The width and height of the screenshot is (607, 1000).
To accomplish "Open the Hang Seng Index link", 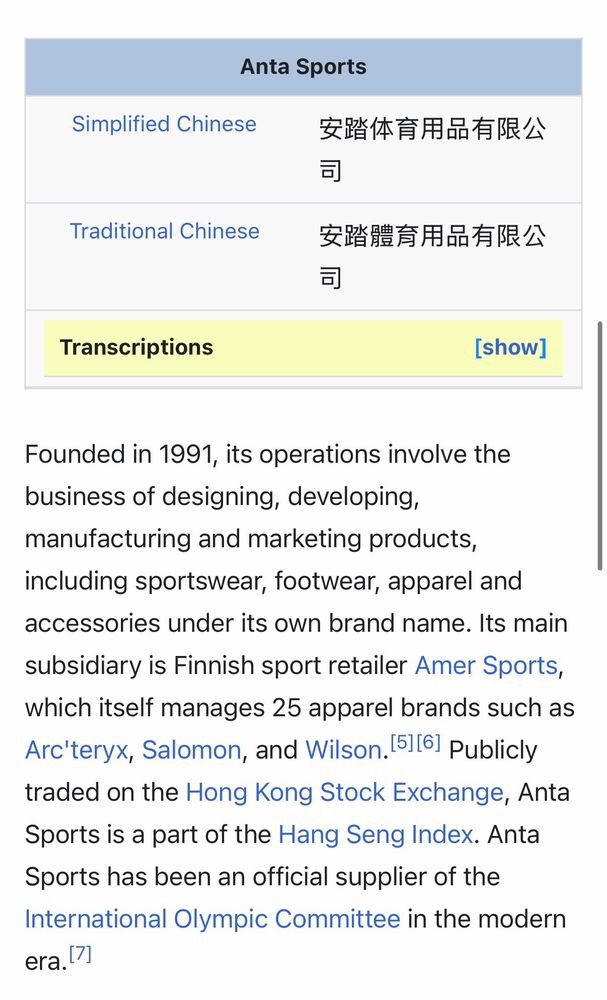I will tap(376, 834).
